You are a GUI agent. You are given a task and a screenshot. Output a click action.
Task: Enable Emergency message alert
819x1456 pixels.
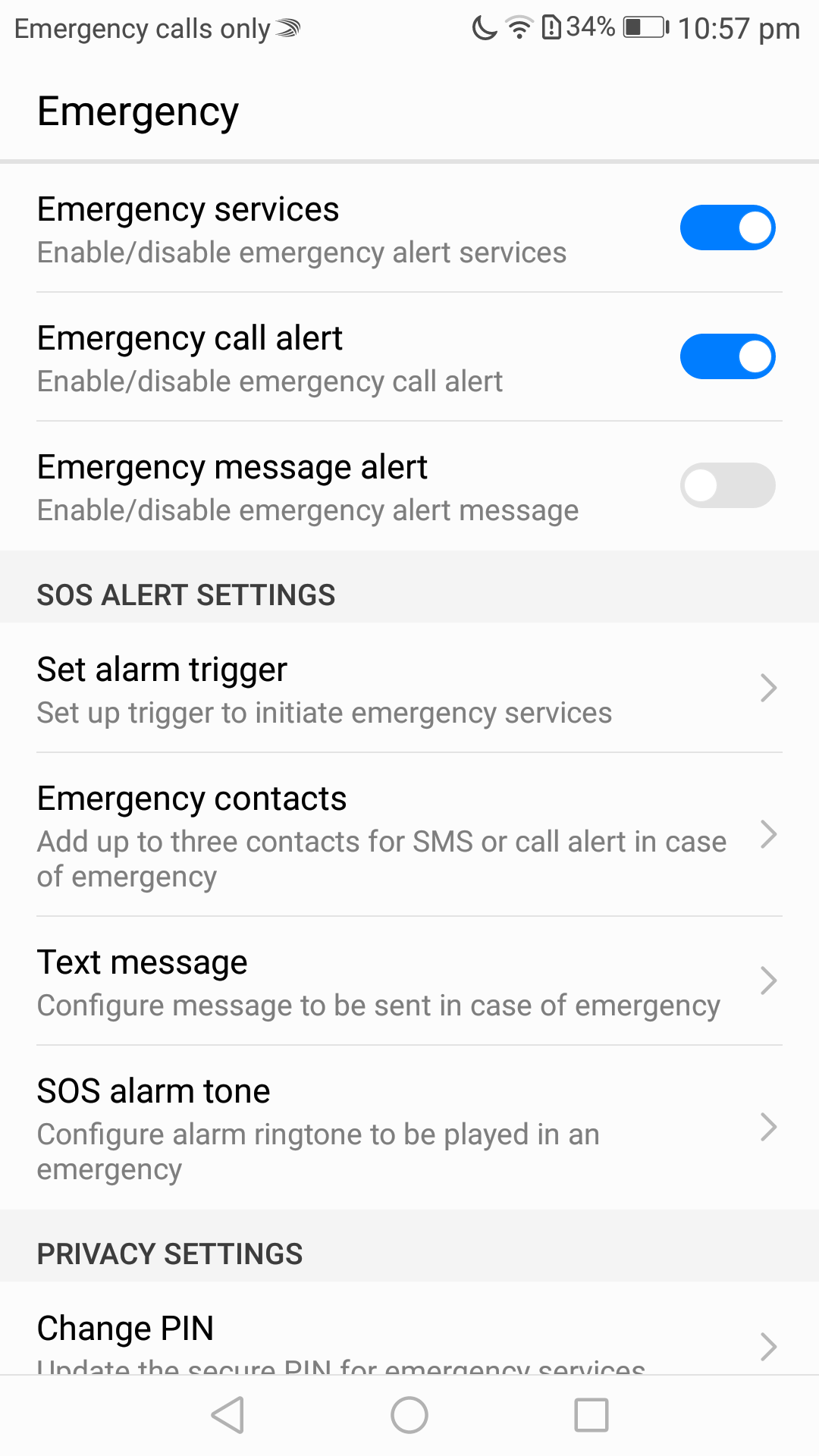tap(727, 485)
